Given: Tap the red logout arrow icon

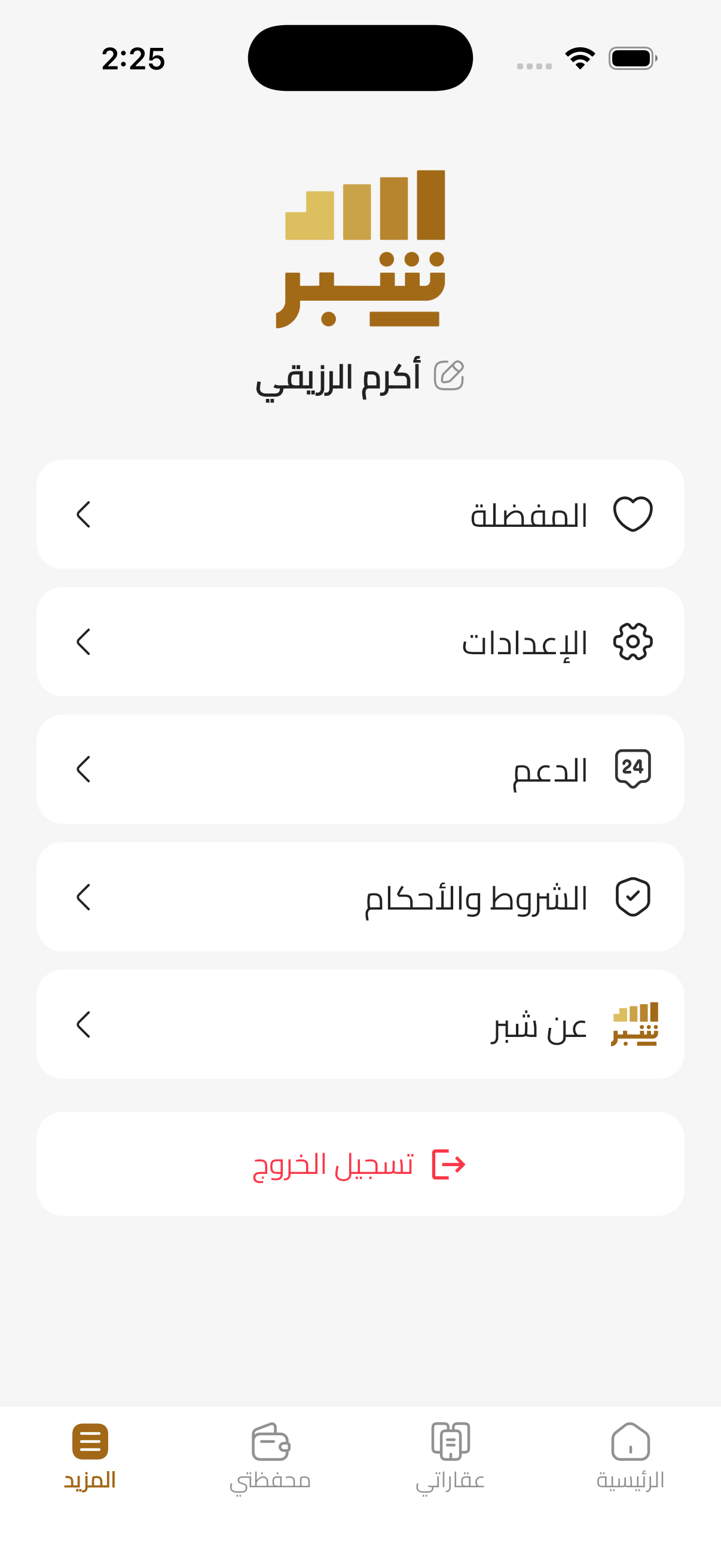Looking at the screenshot, I should click(447, 1163).
